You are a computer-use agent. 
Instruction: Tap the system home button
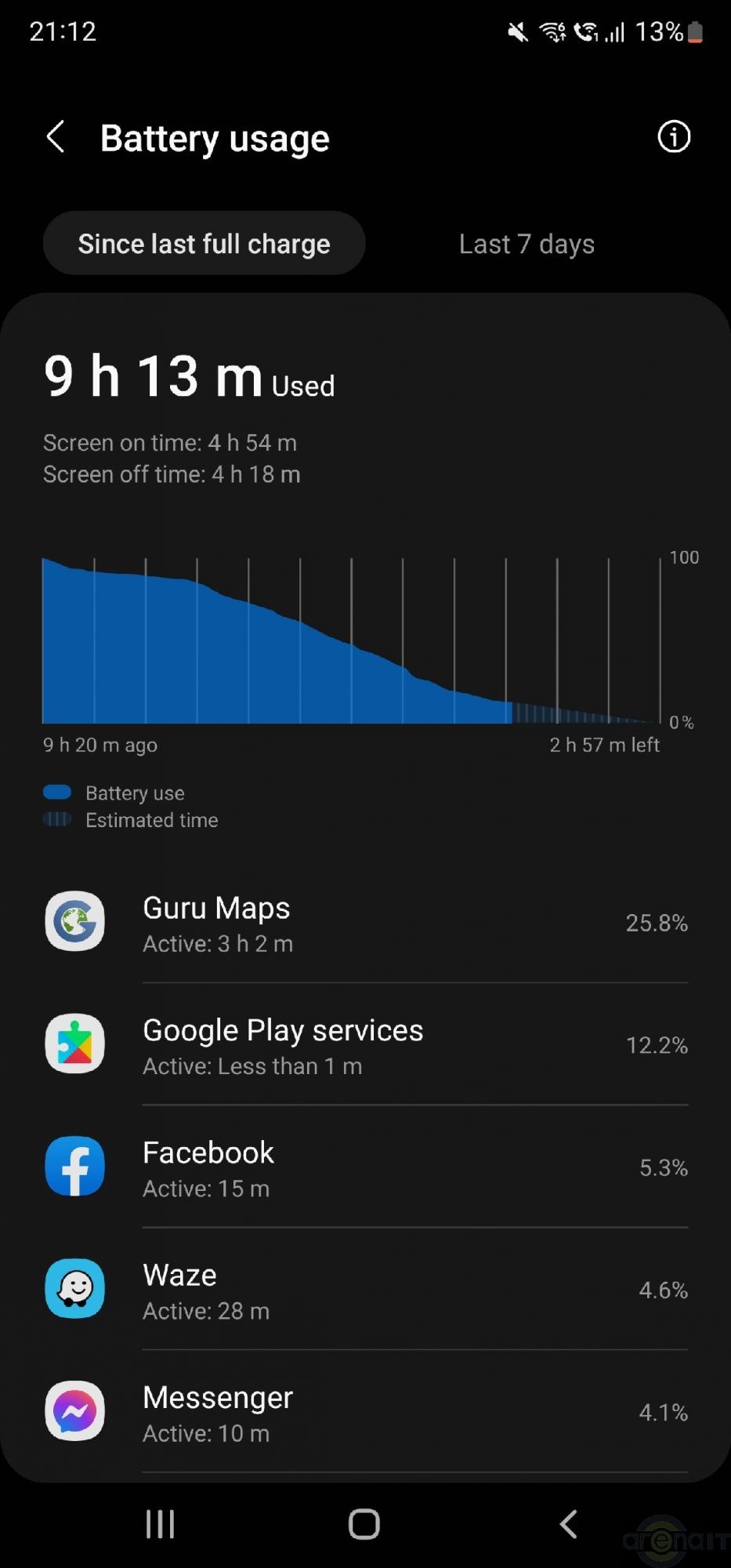coord(364,1524)
